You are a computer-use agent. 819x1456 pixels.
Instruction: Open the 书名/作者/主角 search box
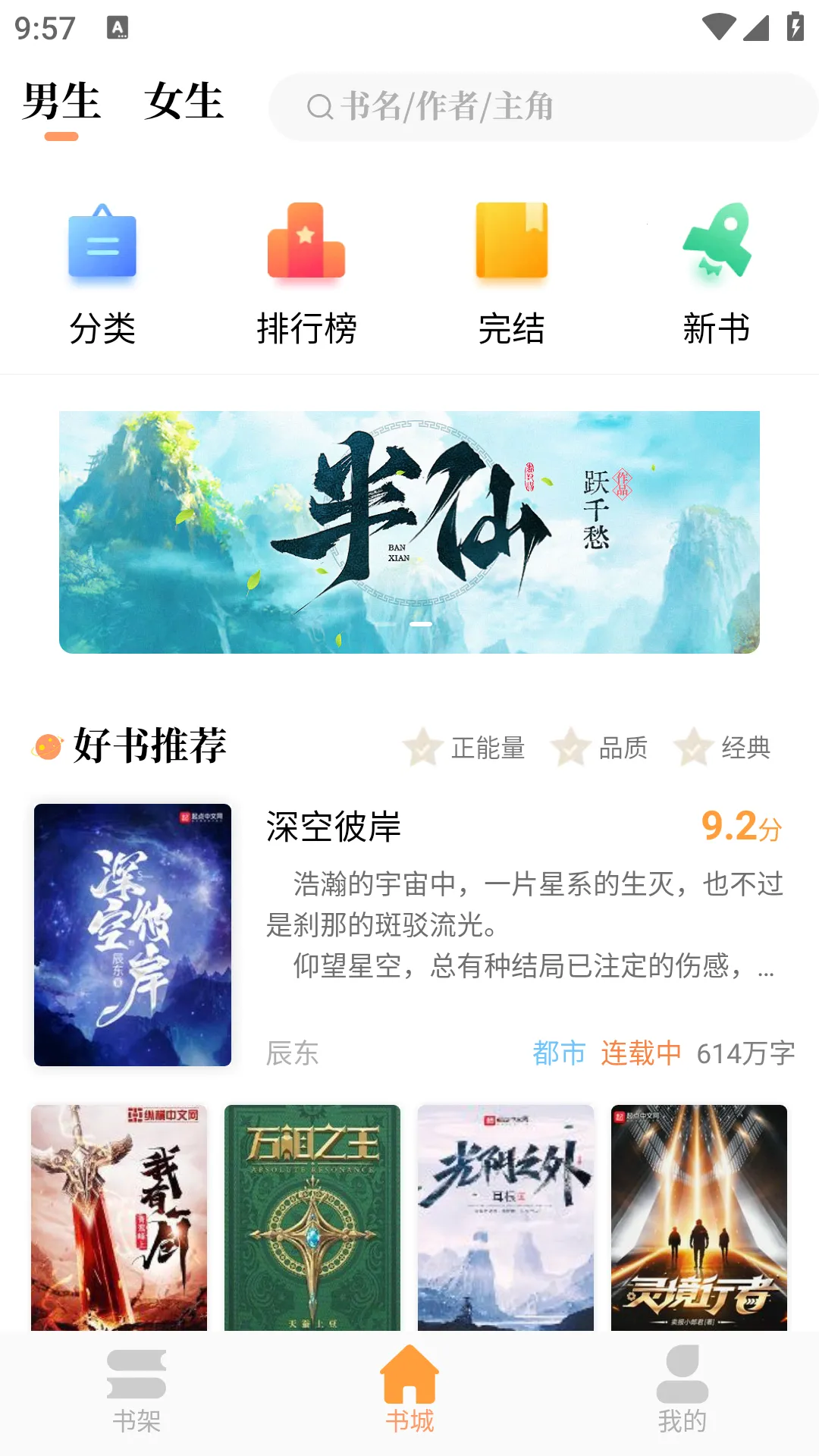tap(542, 107)
